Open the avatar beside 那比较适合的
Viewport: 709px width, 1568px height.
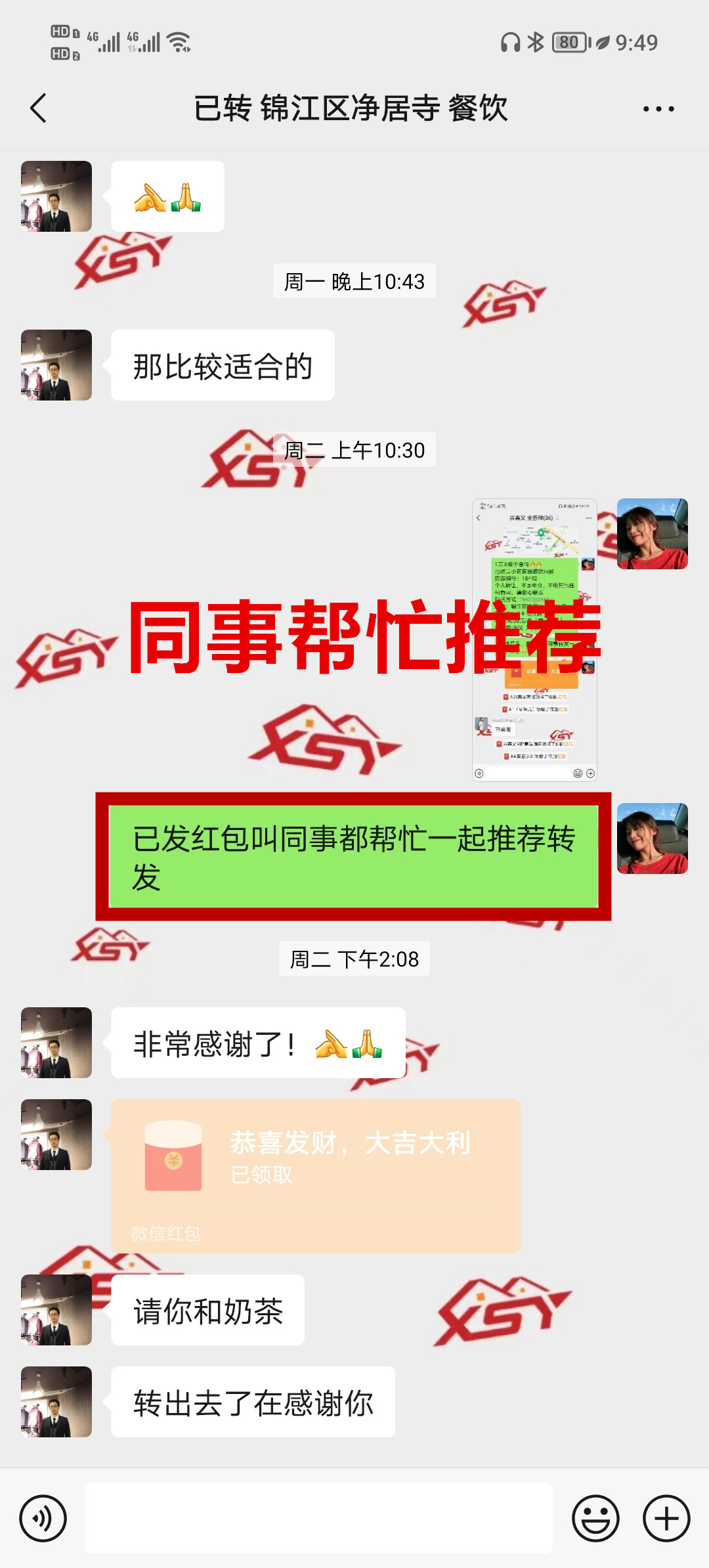(56, 365)
